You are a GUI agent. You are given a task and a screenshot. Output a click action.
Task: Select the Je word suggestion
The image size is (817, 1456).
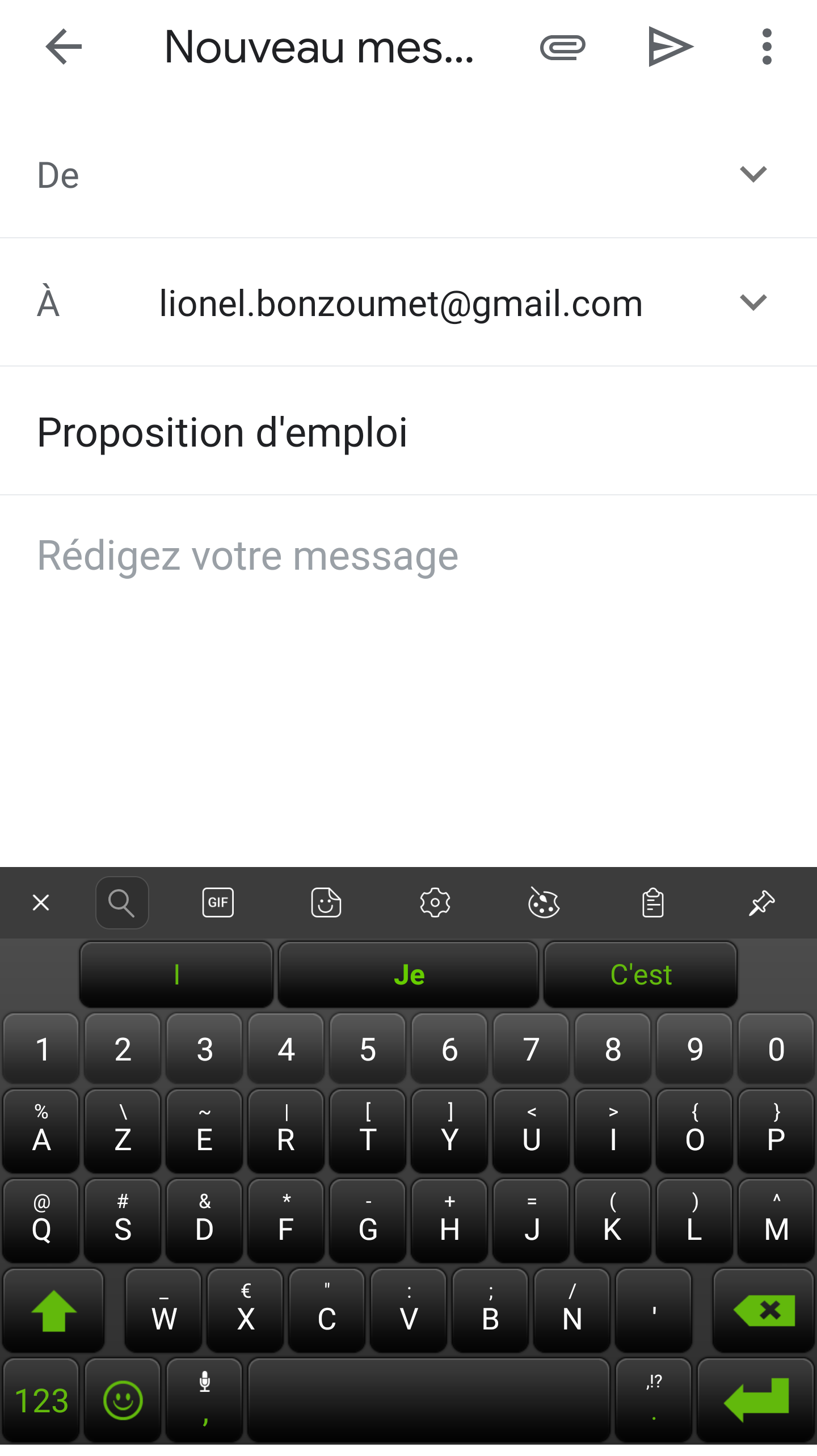click(408, 975)
